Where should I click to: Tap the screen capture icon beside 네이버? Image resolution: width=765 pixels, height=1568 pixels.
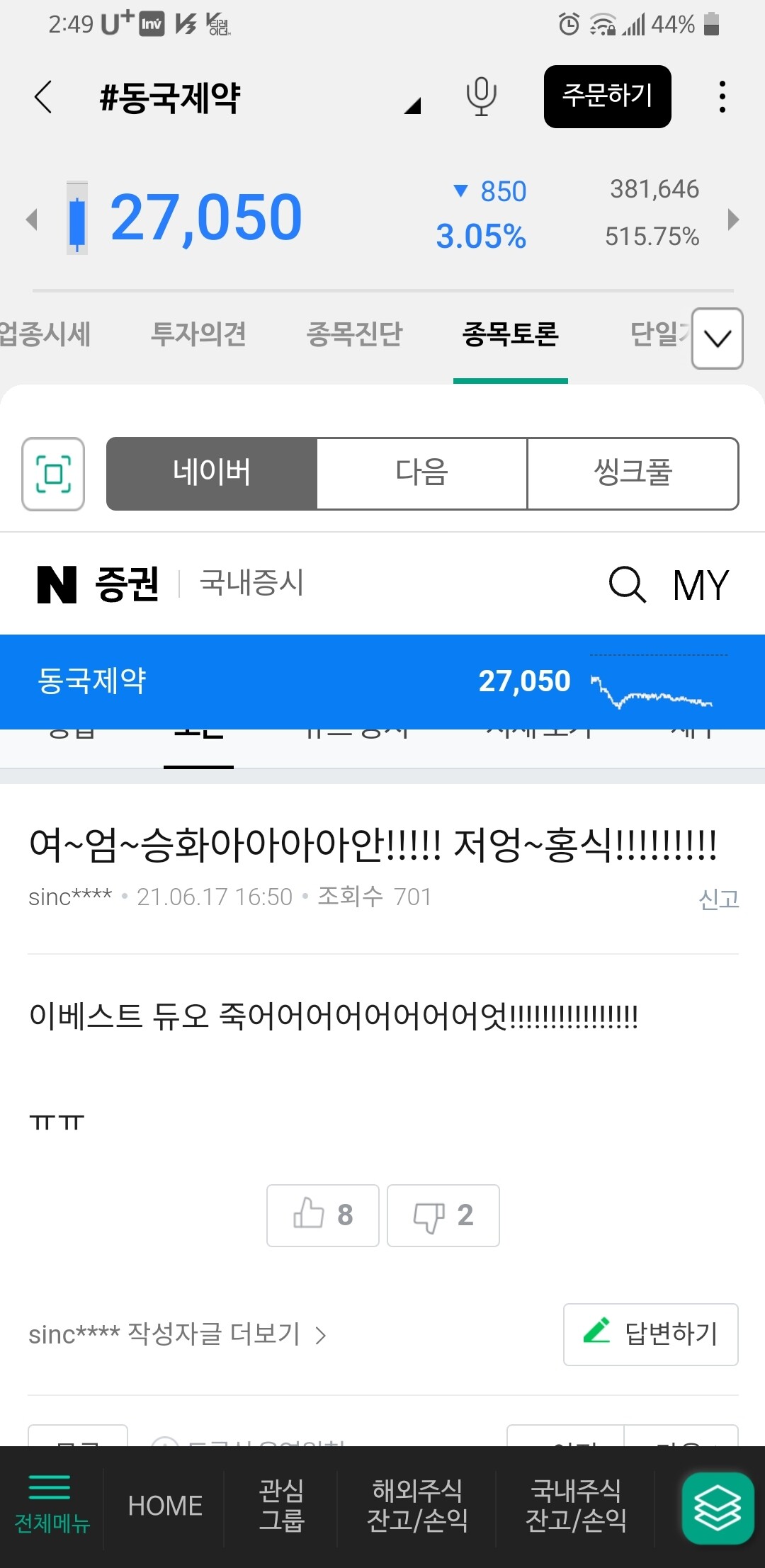52,474
